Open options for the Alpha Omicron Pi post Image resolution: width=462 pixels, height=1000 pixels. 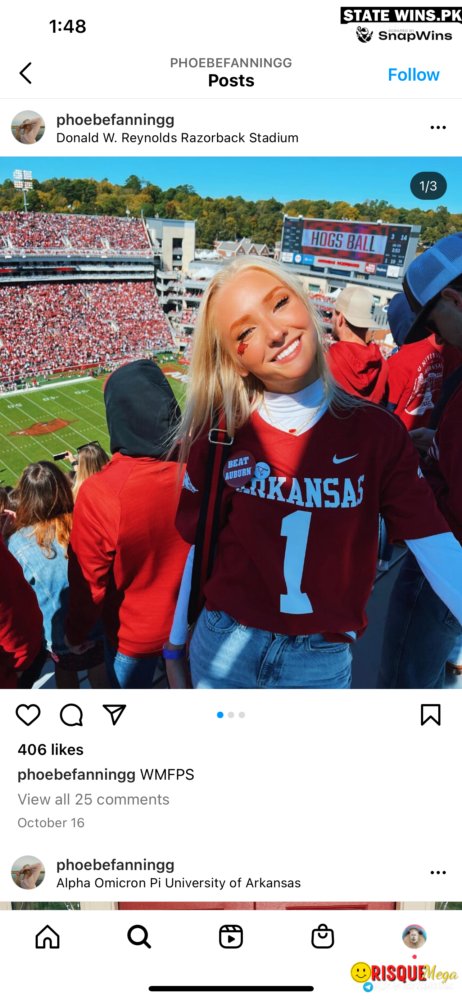438,872
